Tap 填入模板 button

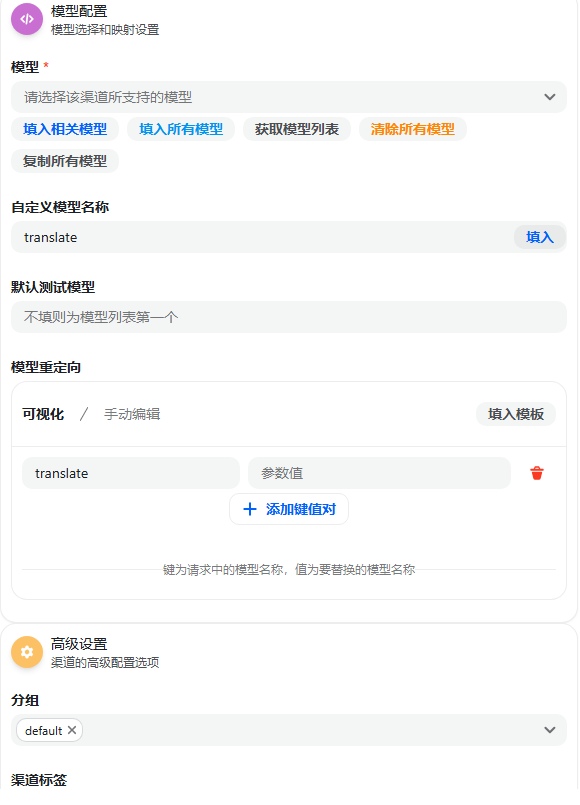tap(516, 414)
